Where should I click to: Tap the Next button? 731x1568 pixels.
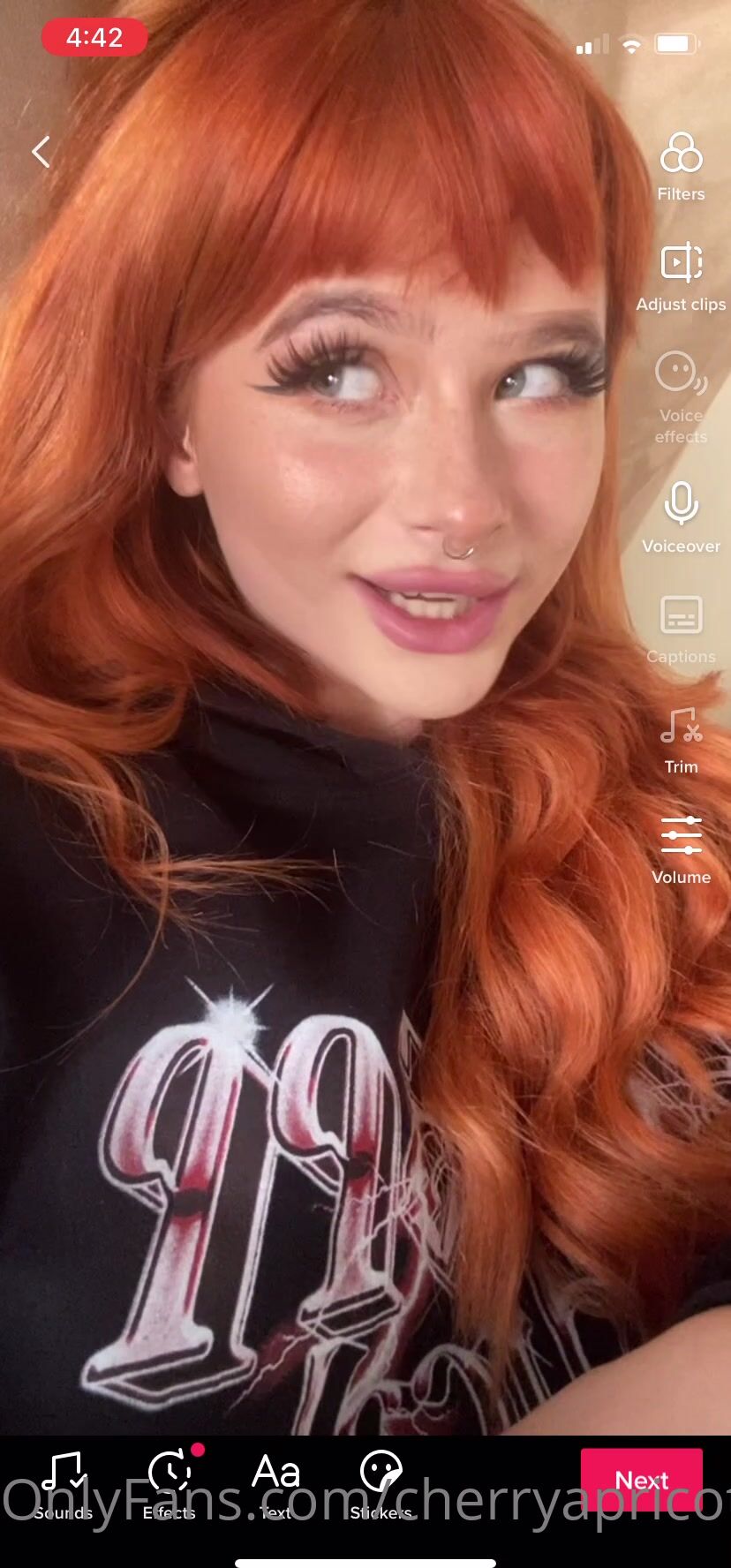pos(641,1480)
